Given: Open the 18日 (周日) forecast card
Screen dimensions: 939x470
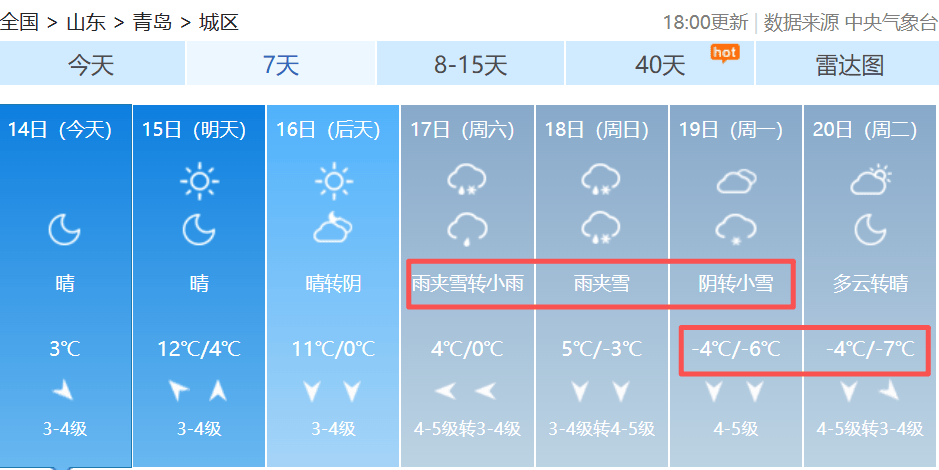Looking at the screenshot, I should pos(601,285).
